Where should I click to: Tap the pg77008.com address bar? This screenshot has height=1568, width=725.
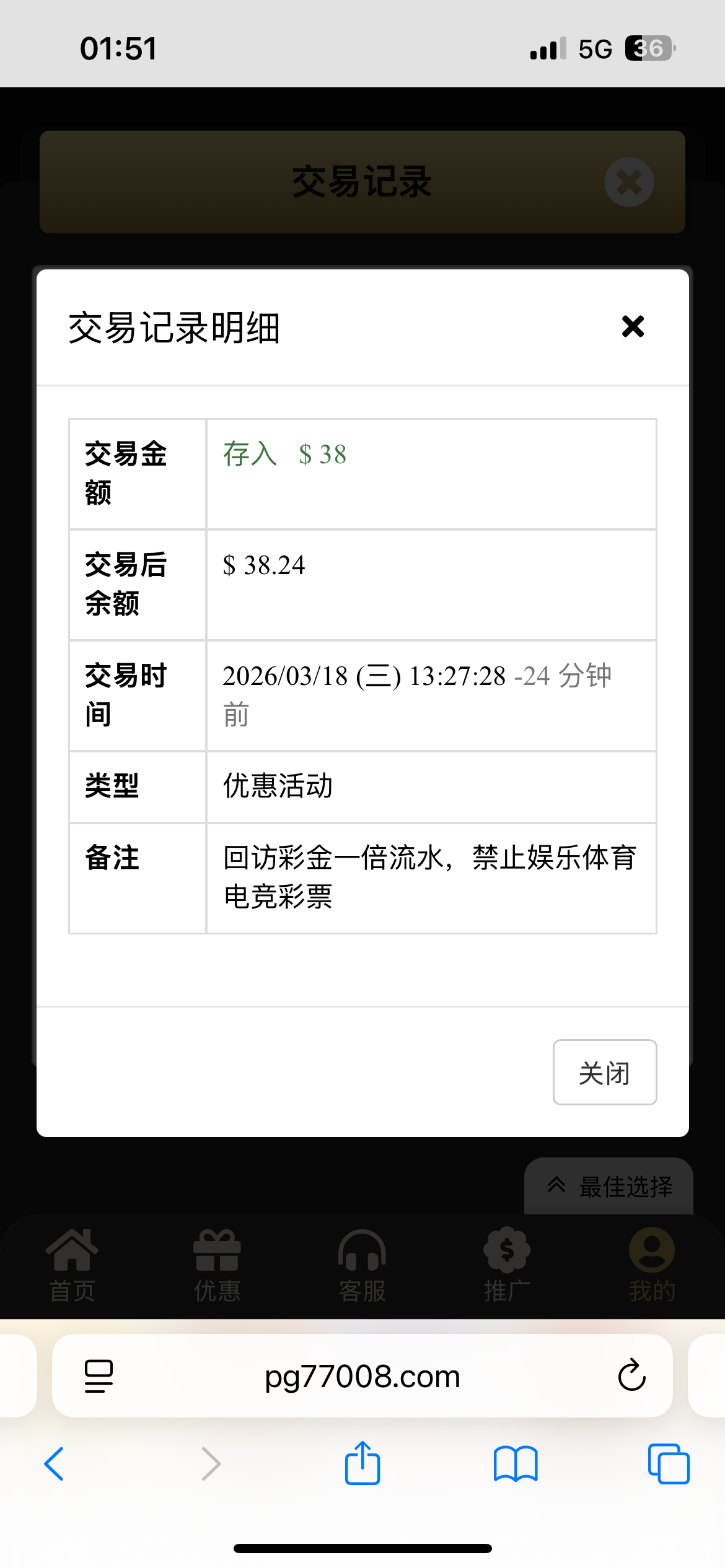point(362,1376)
